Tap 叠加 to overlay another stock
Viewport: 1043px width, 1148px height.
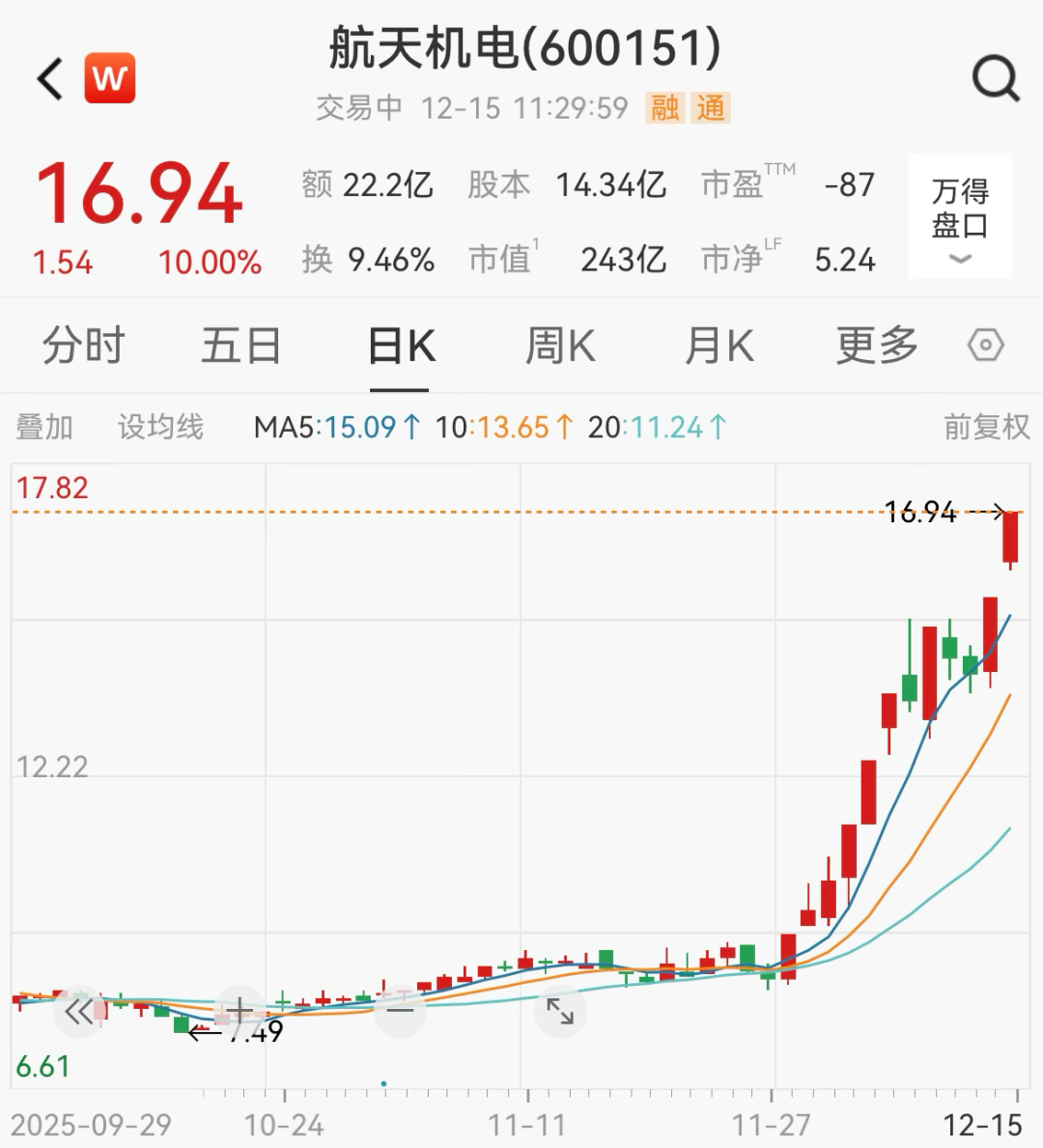44,427
